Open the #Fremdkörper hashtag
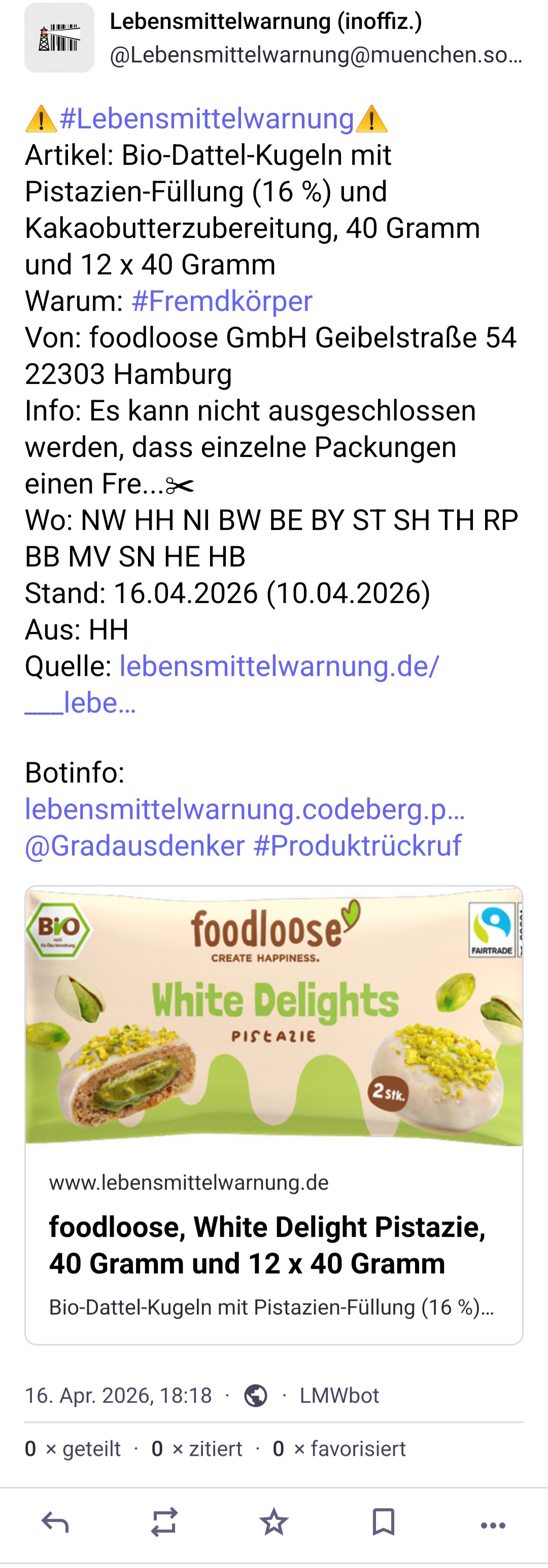The height and width of the screenshot is (1568, 548). coord(222,301)
